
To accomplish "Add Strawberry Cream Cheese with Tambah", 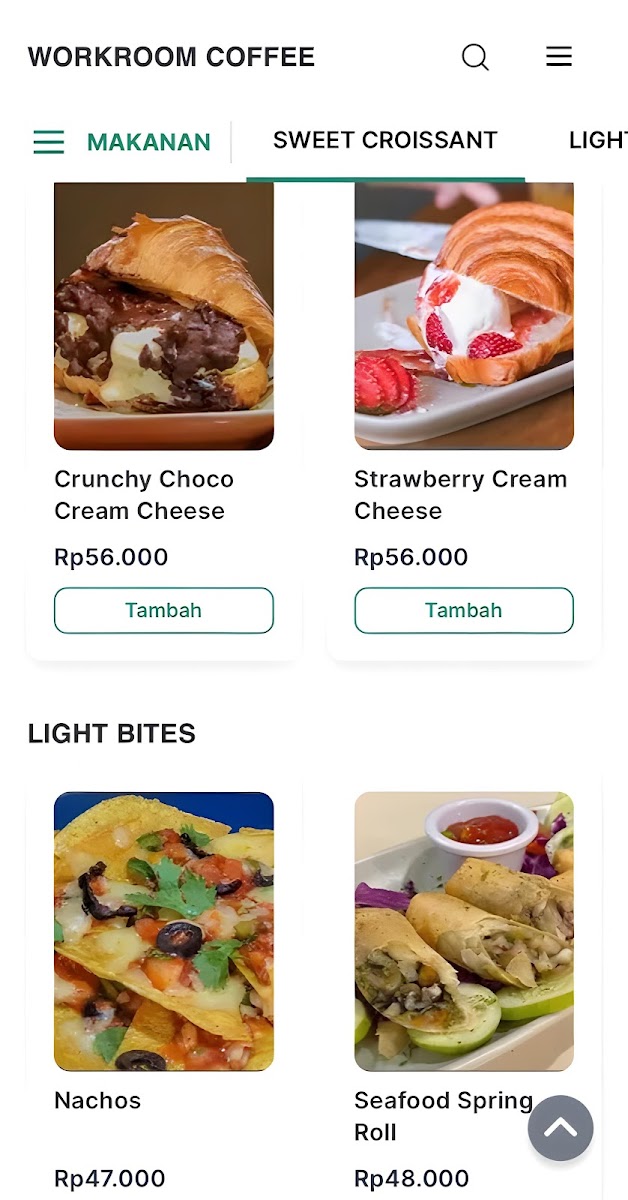I will coord(464,610).
